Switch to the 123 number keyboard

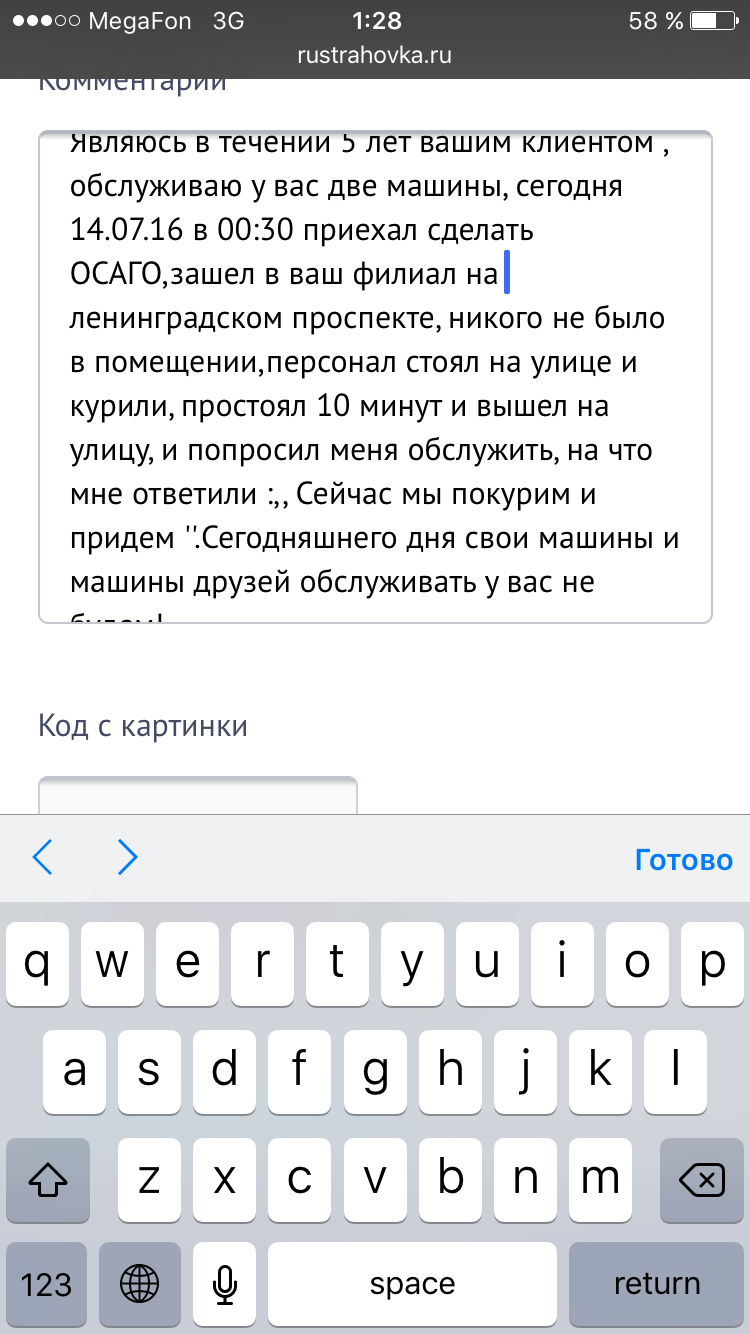[x=46, y=1284]
